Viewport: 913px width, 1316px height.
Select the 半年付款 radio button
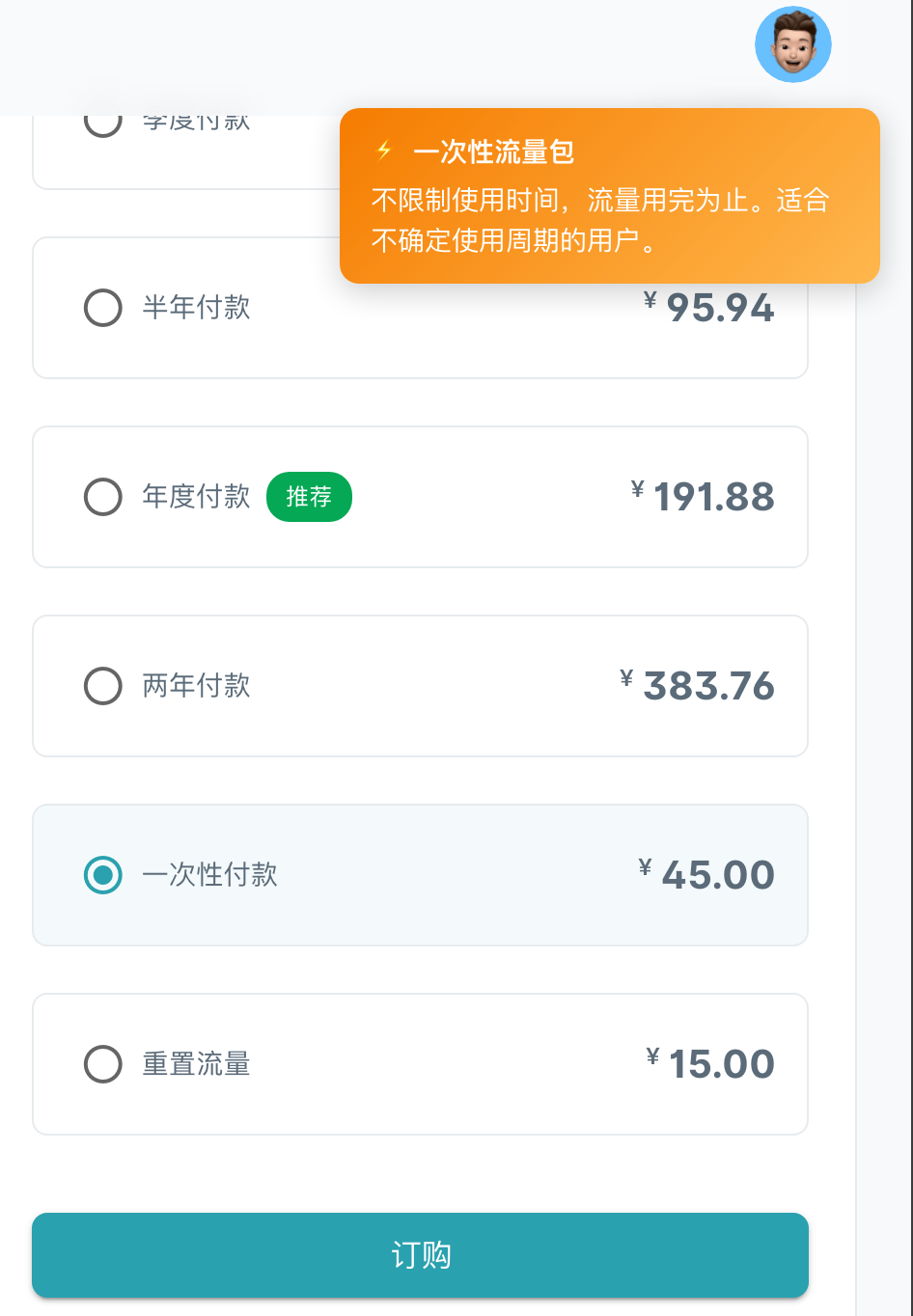tap(102, 308)
